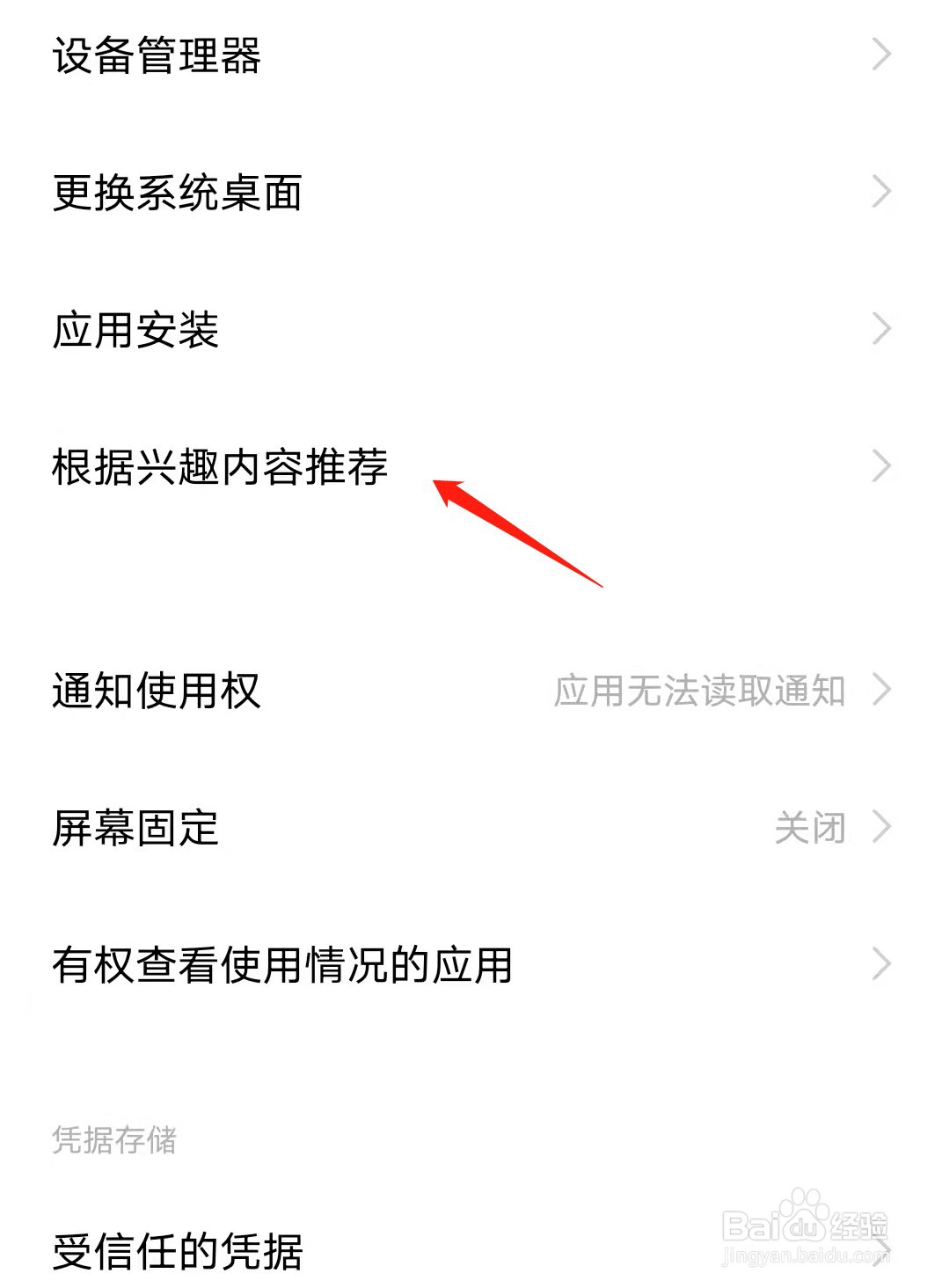Screen dimensions: 942x1288
Task: Expand the chevron after 根据兴趣内容推荐
Action: [883, 466]
